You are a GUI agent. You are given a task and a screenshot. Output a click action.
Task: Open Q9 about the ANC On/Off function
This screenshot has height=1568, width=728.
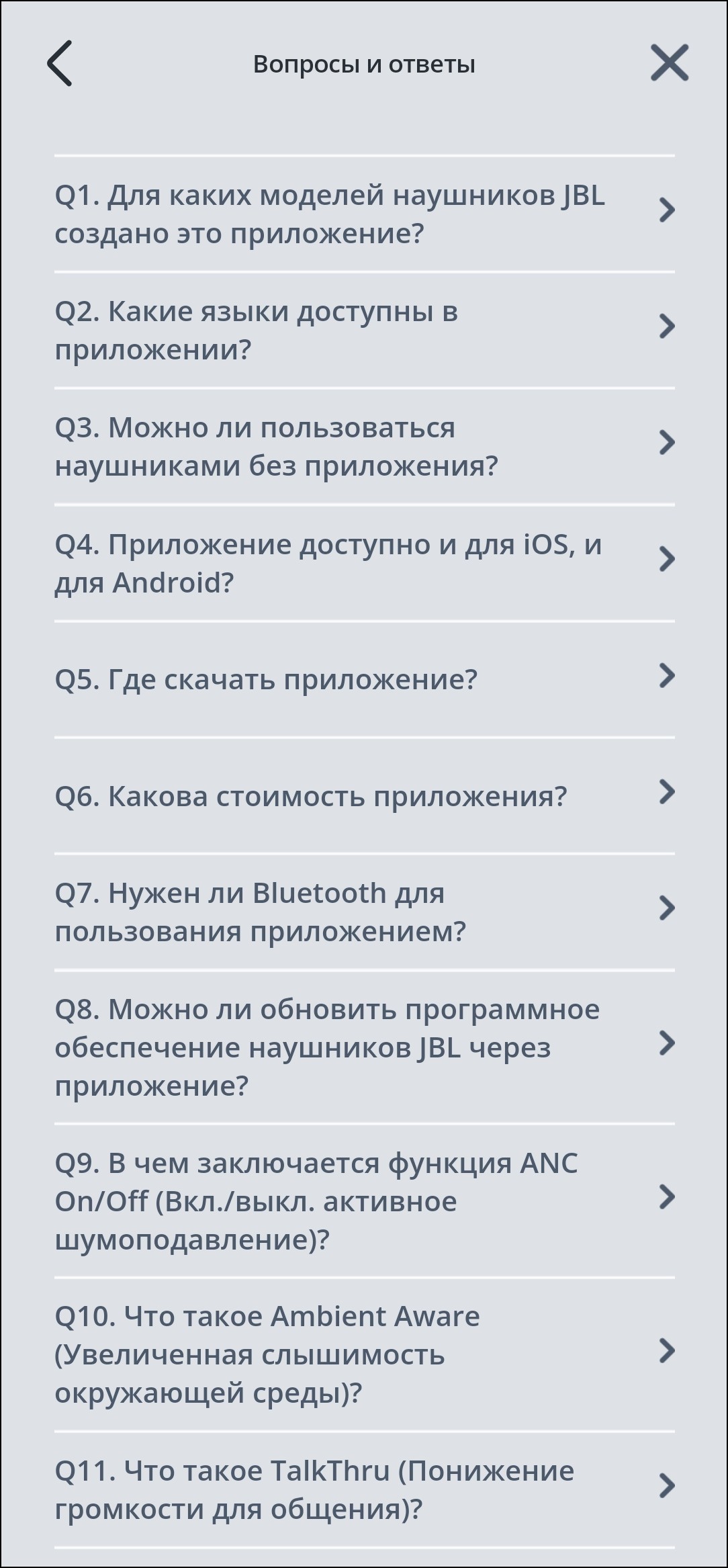coord(364,1201)
